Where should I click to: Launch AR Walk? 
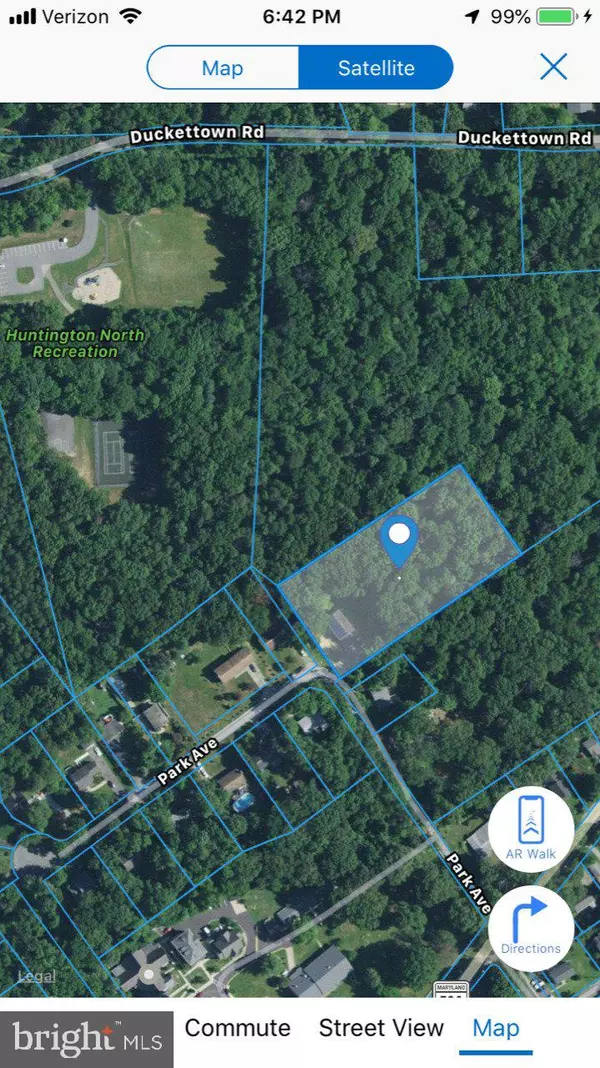coord(531,829)
